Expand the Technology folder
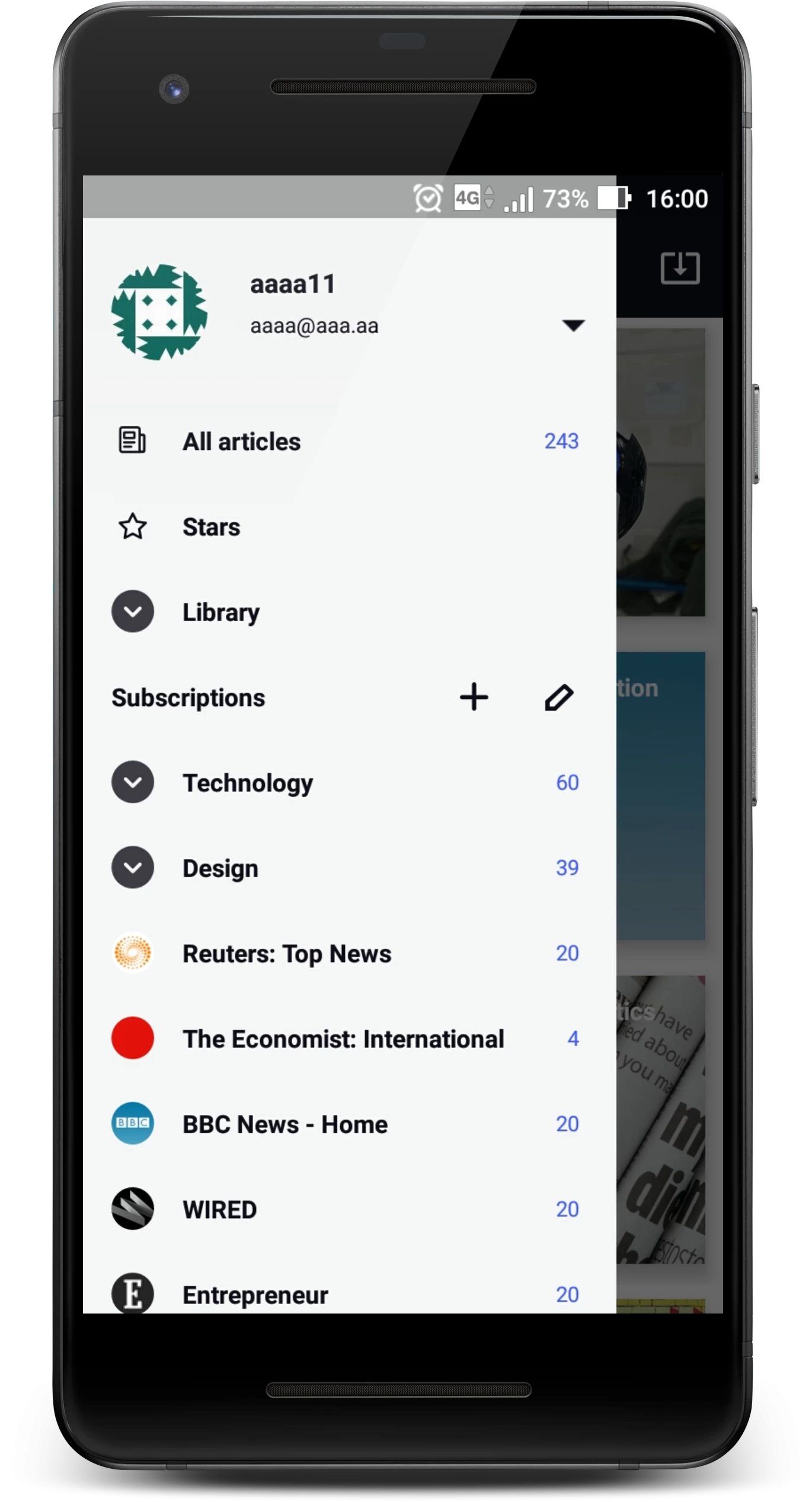The width and height of the screenshot is (812, 1502). click(133, 782)
